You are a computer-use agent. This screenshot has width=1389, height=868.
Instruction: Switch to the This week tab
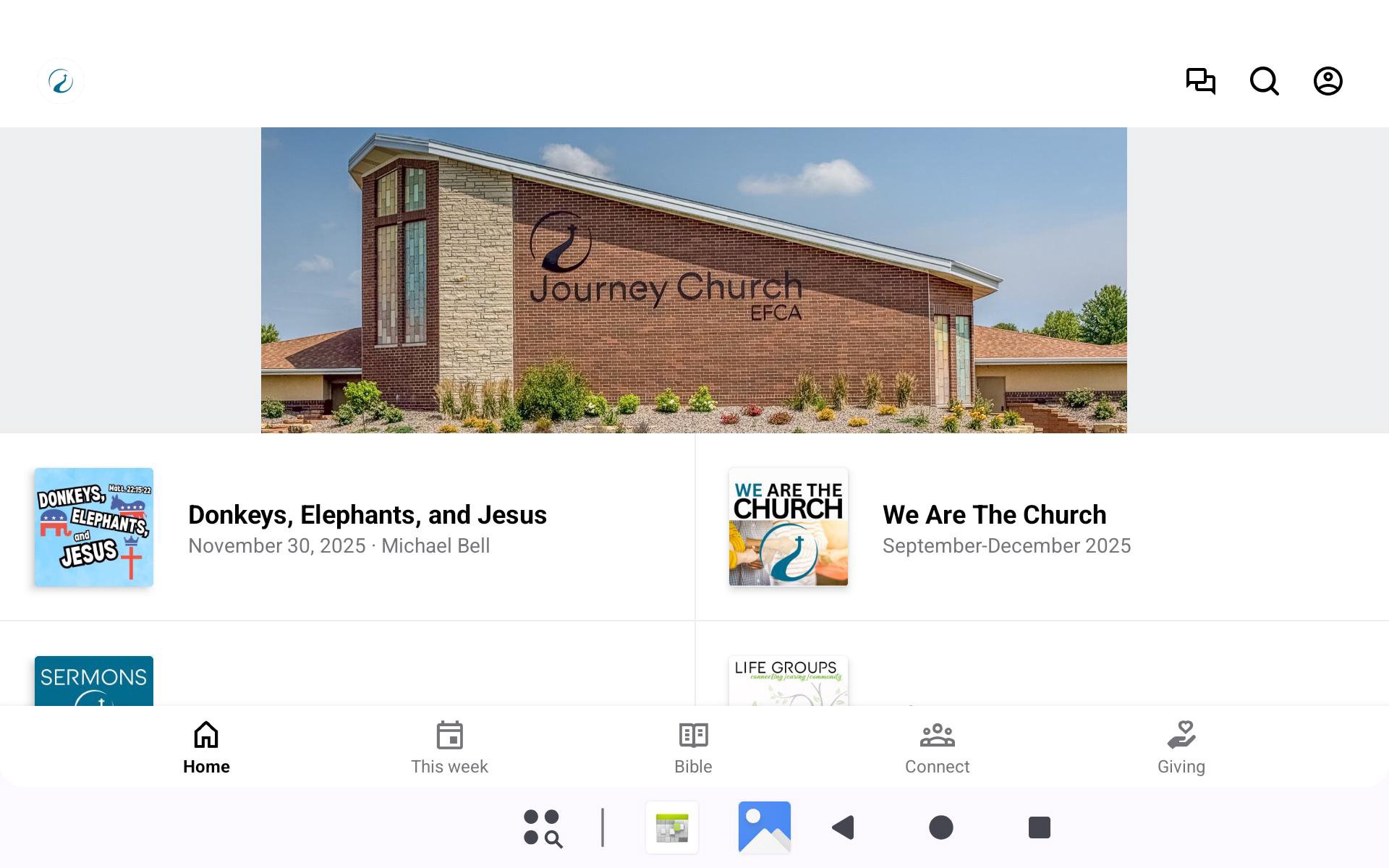pyautogui.click(x=449, y=748)
